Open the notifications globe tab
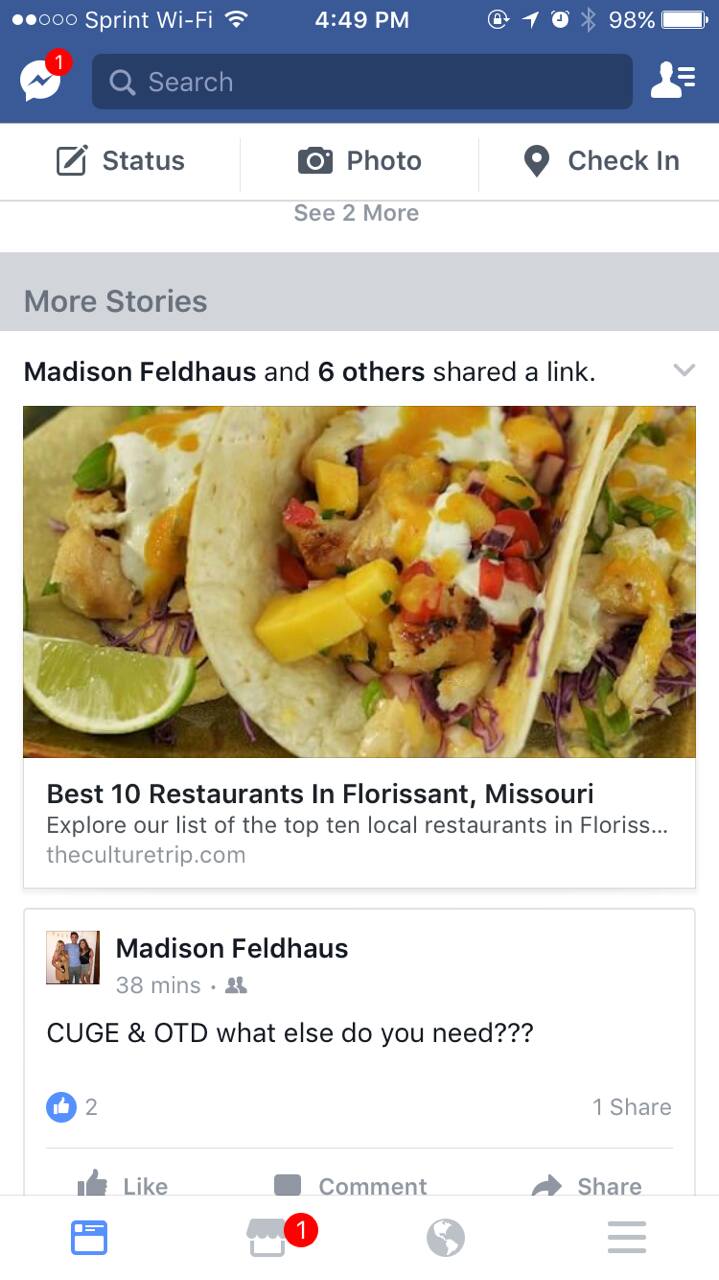The width and height of the screenshot is (719, 1280). coord(446,1239)
